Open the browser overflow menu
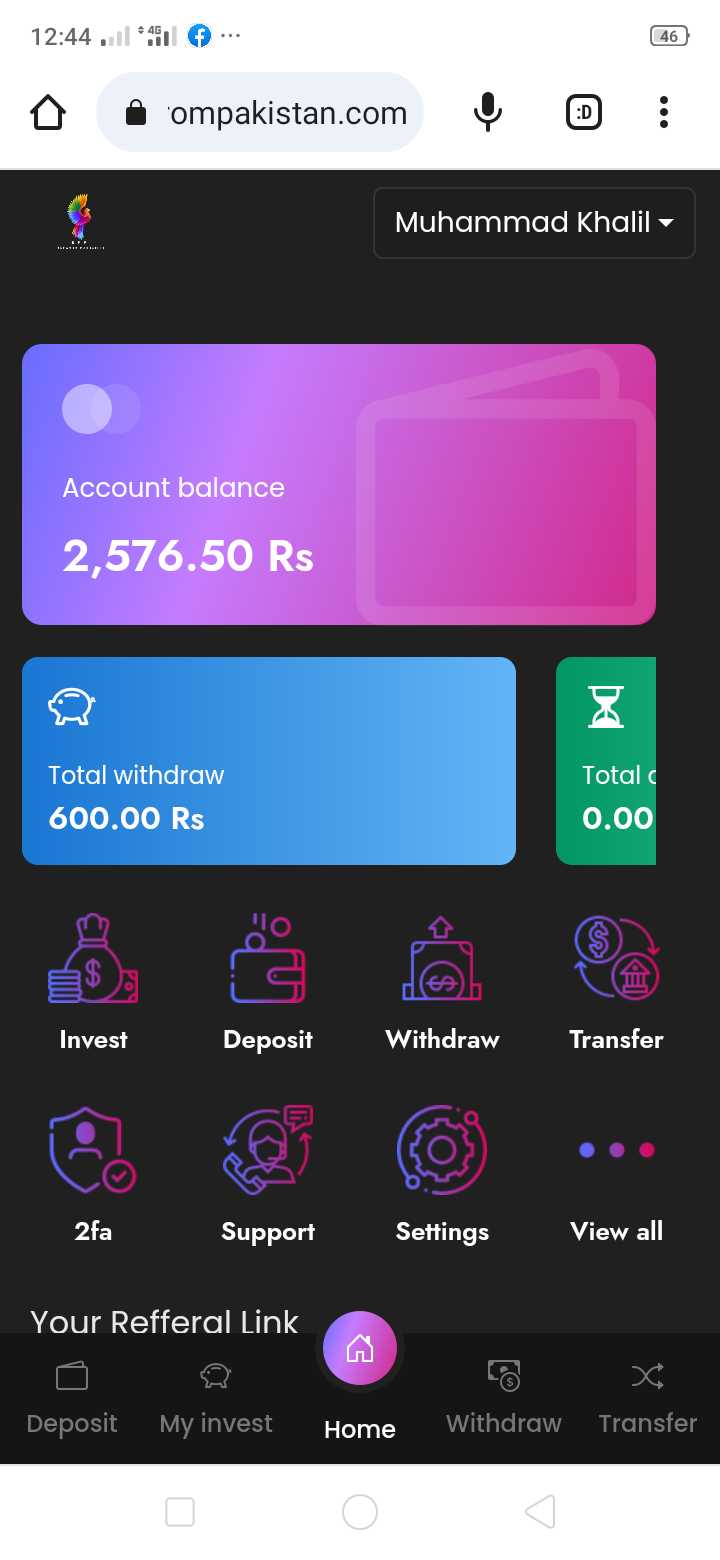 tap(664, 112)
